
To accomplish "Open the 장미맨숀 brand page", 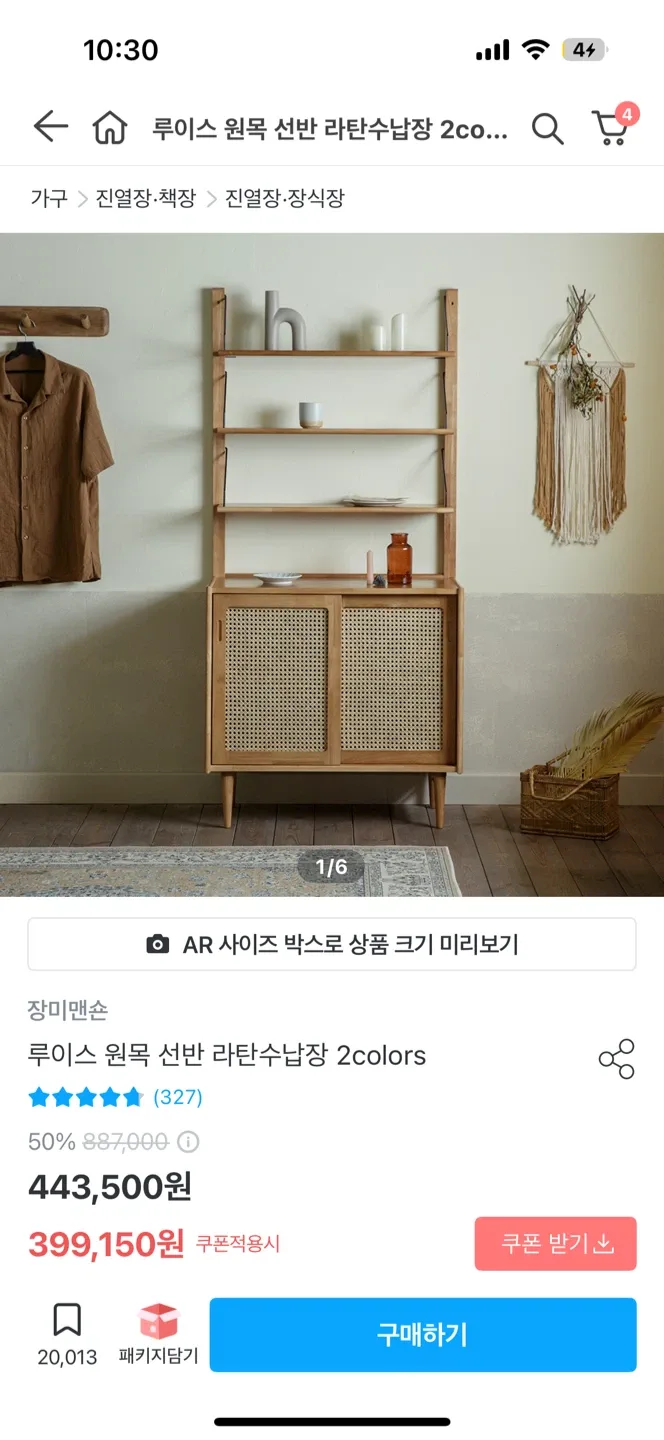I will [68, 1010].
